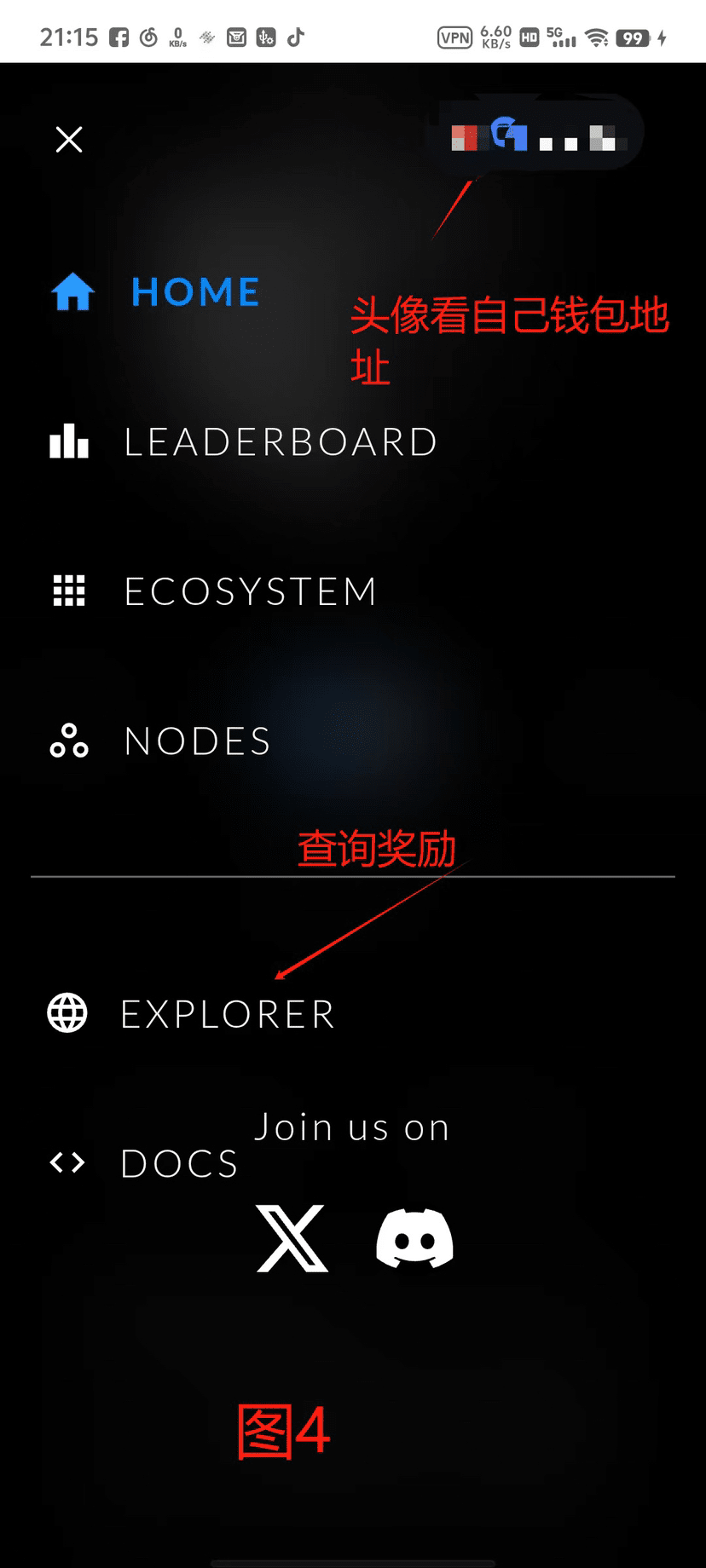The width and height of the screenshot is (706, 1568).
Task: Open the wallet avatar in the top right
Action: (x=539, y=135)
